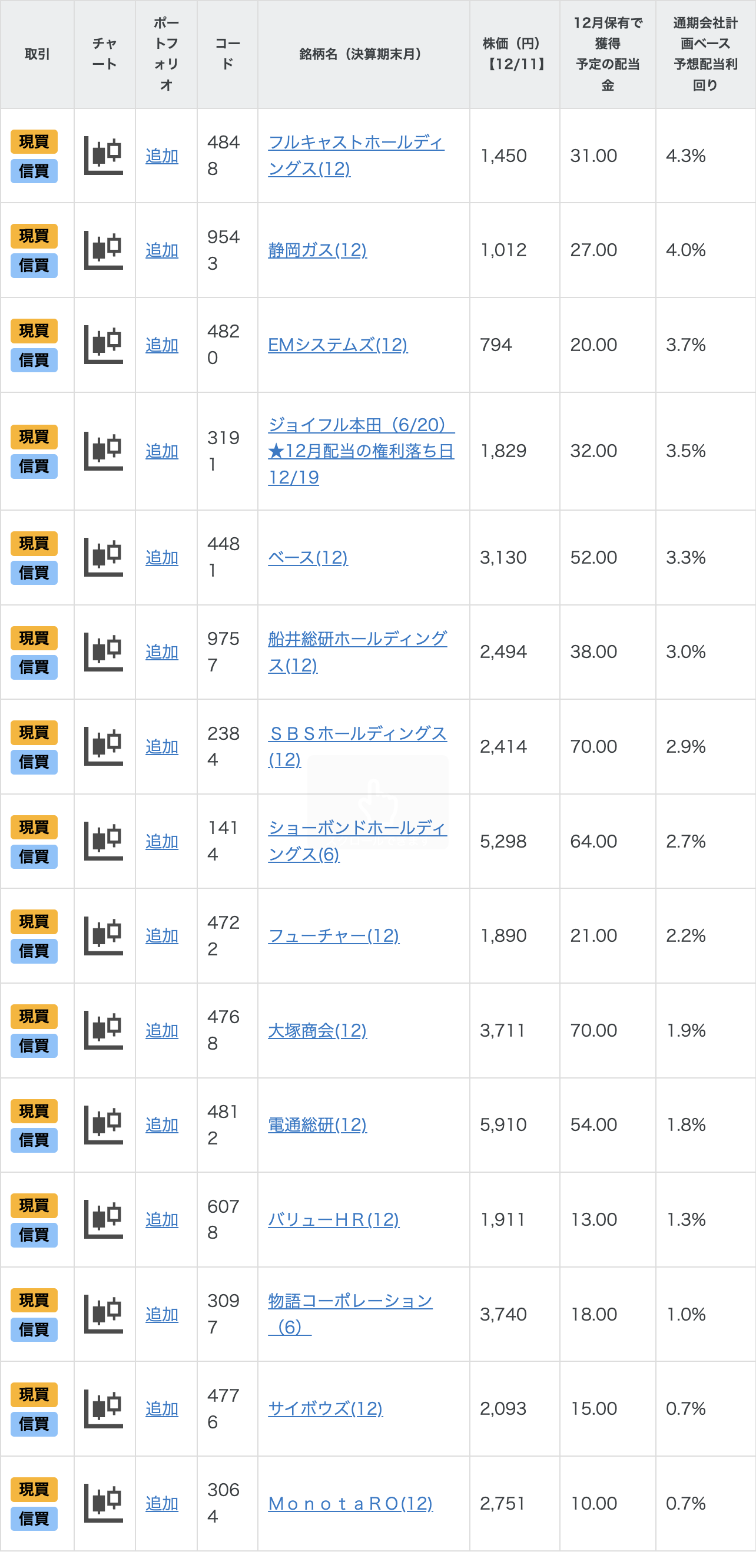Open MonotaRO stock link
Viewport: 756px width, 1568px height.
[350, 1503]
